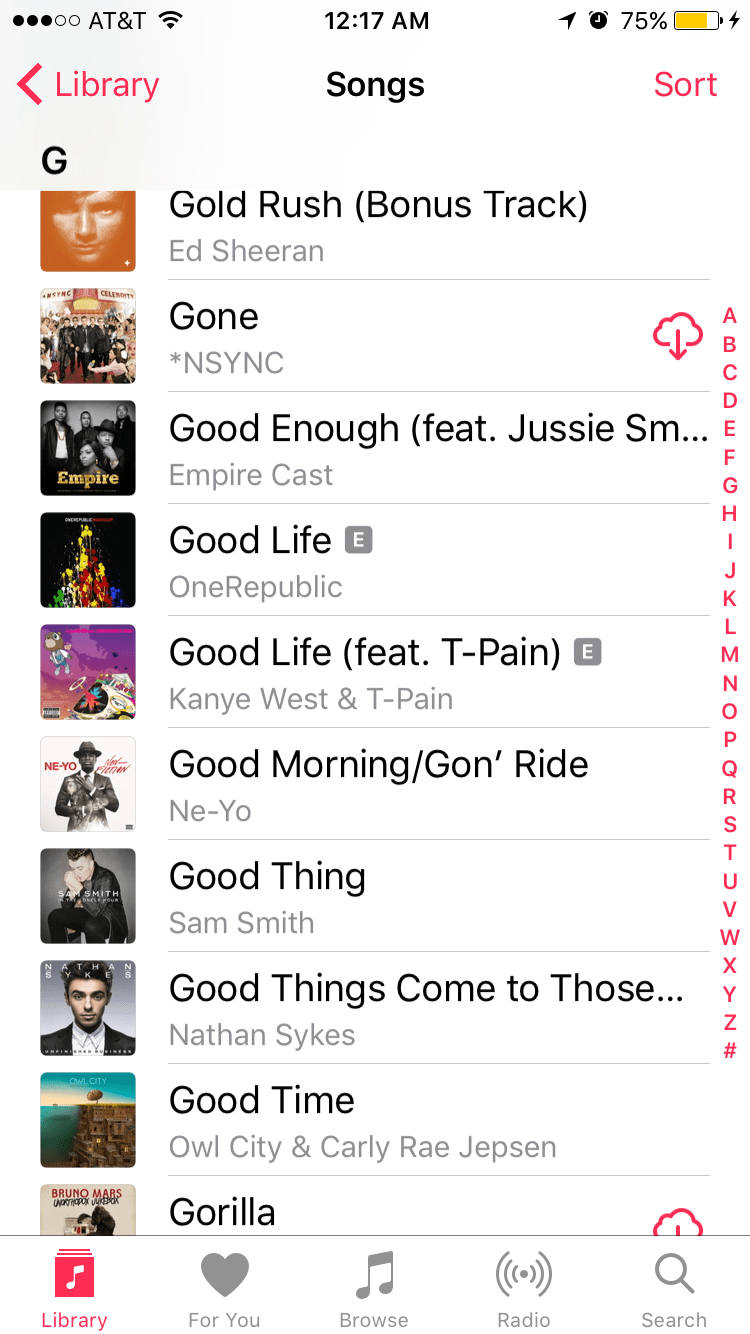Play Good Morning/Gon' Ride by Ne-Yo

pos(400,785)
